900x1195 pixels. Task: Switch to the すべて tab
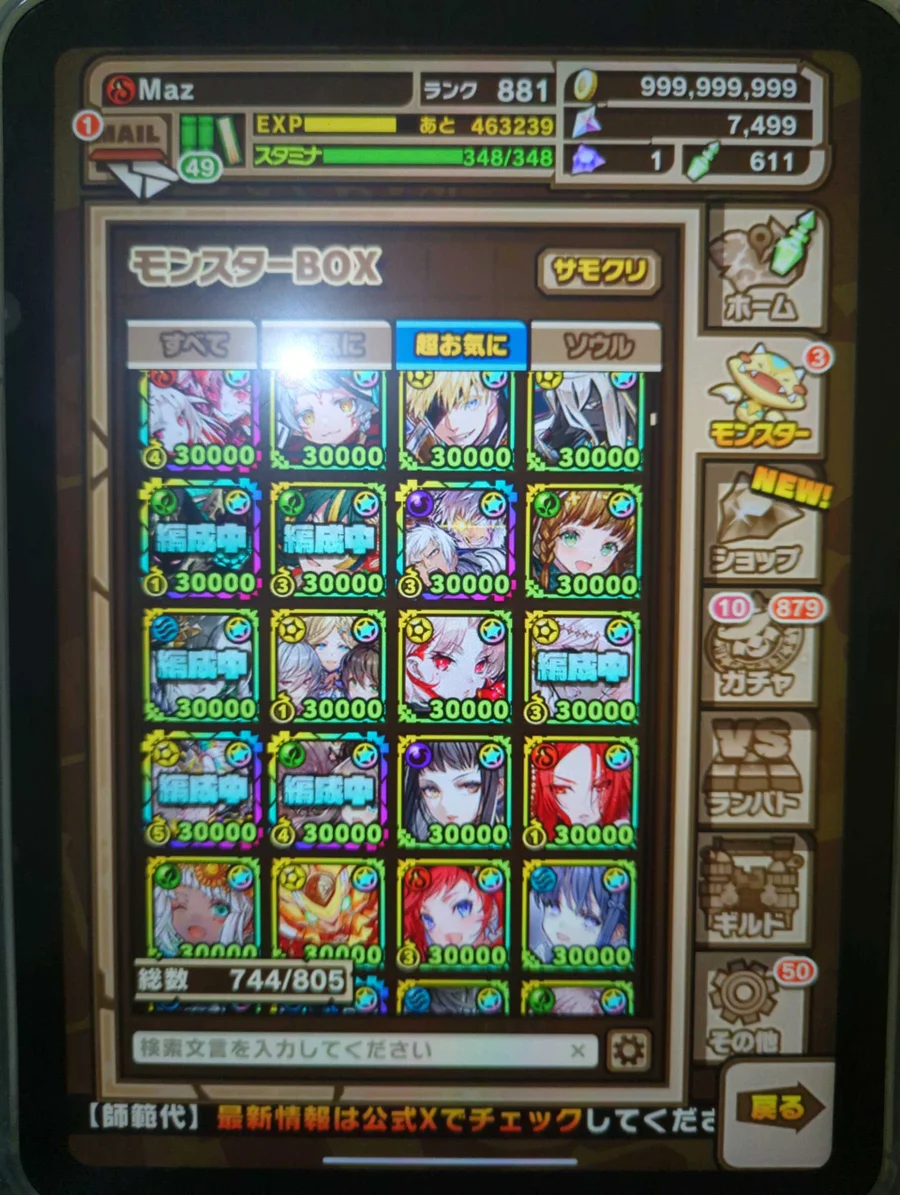coord(192,345)
